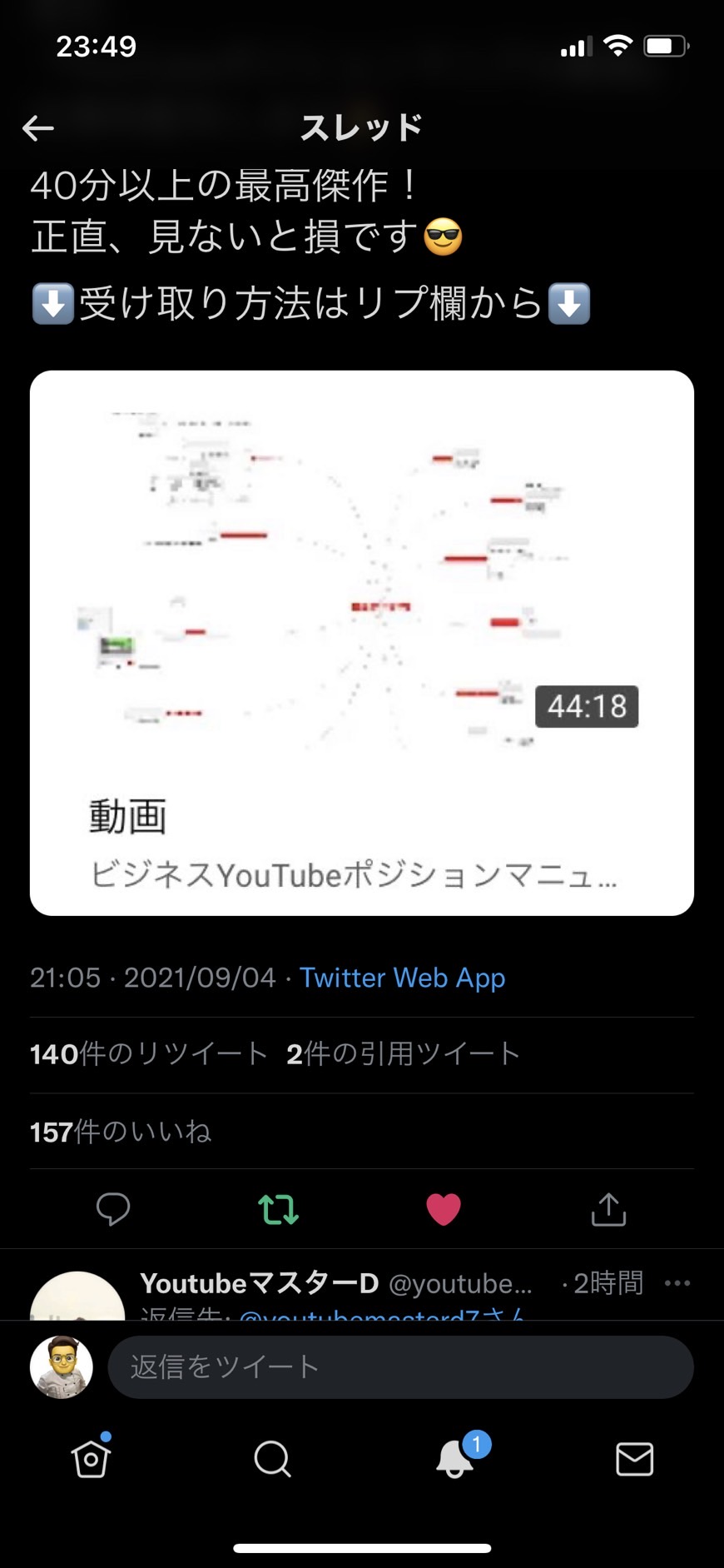Screen dimensions: 724x1568
Task: Tap the reply speech bubble icon
Action: point(113,1209)
